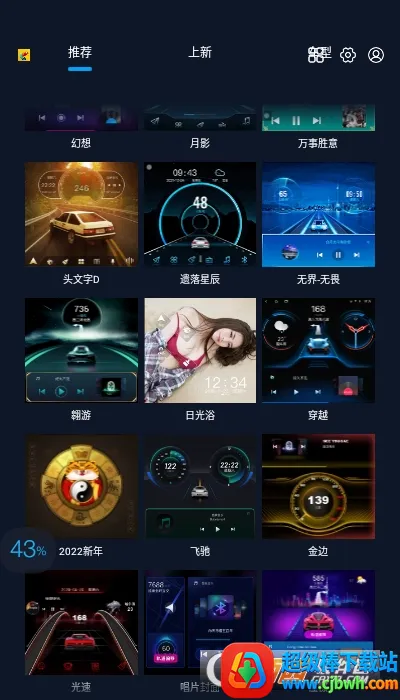
Task: Open the 穿越 theme
Action: point(318,350)
